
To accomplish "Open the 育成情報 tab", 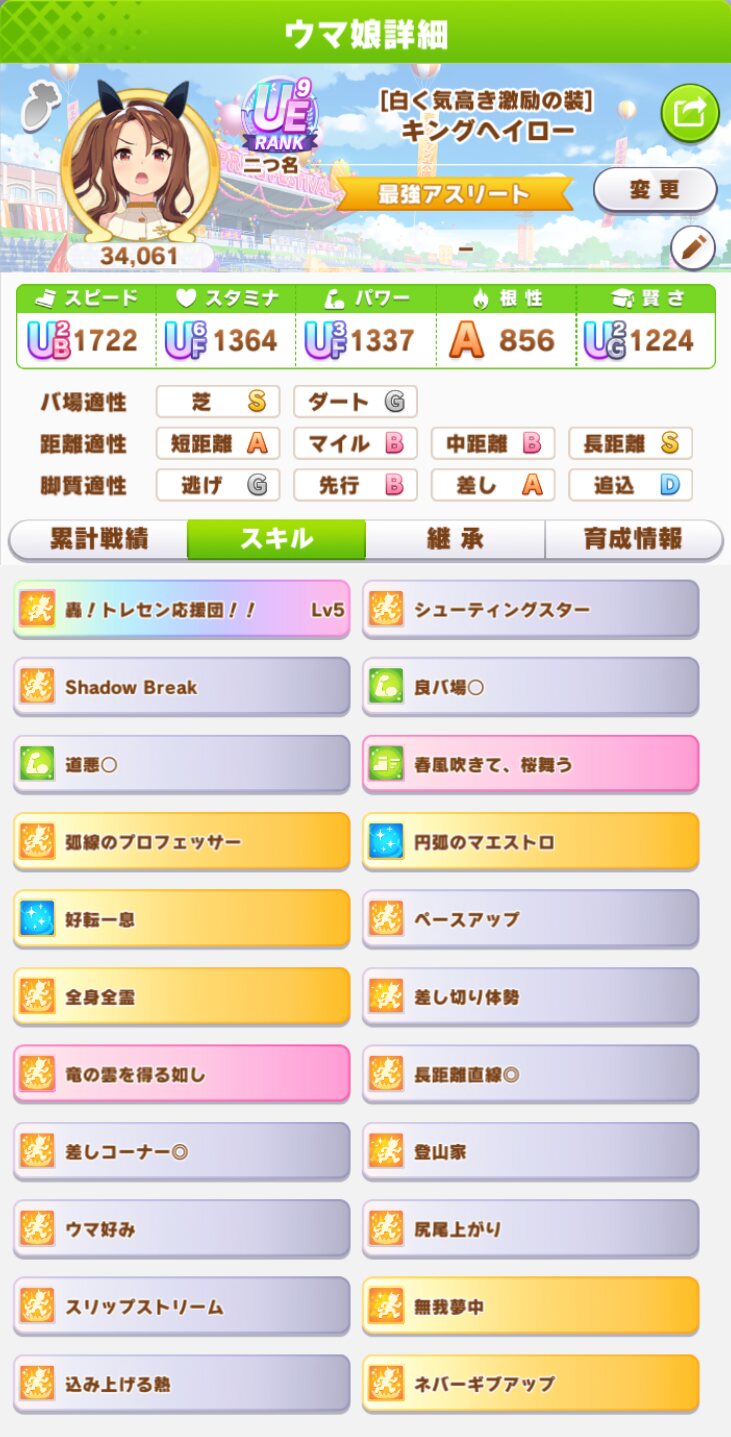I will [633, 540].
